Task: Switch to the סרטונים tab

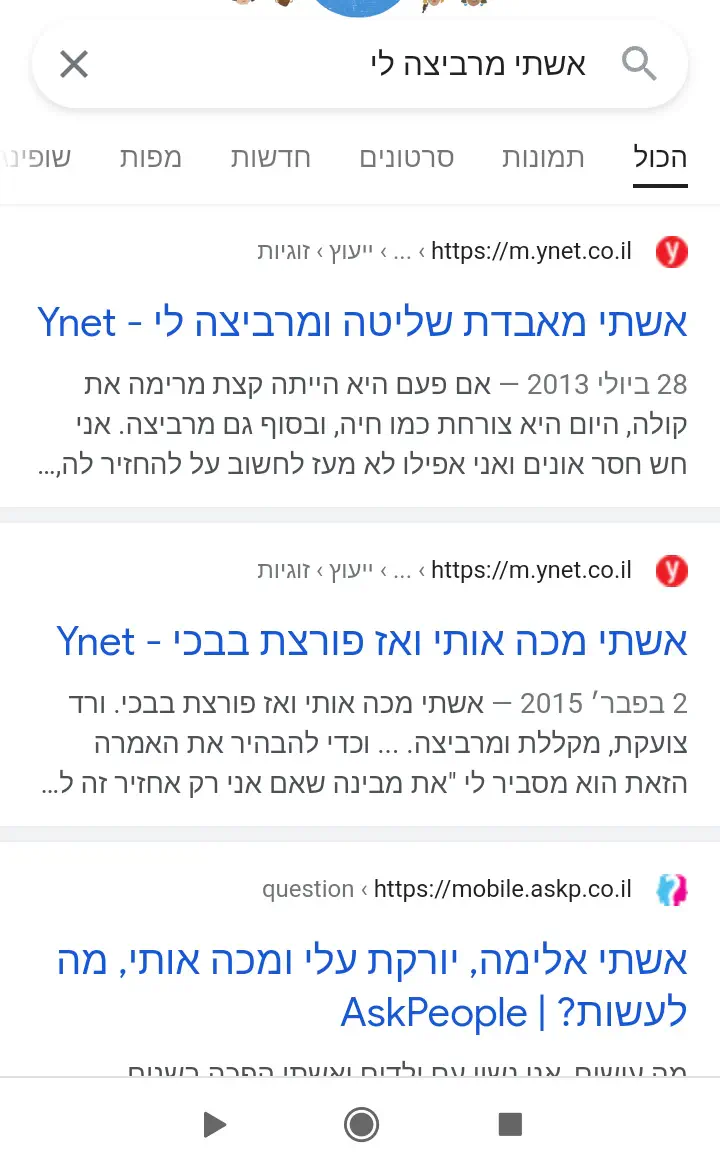Action: pyautogui.click(x=407, y=158)
